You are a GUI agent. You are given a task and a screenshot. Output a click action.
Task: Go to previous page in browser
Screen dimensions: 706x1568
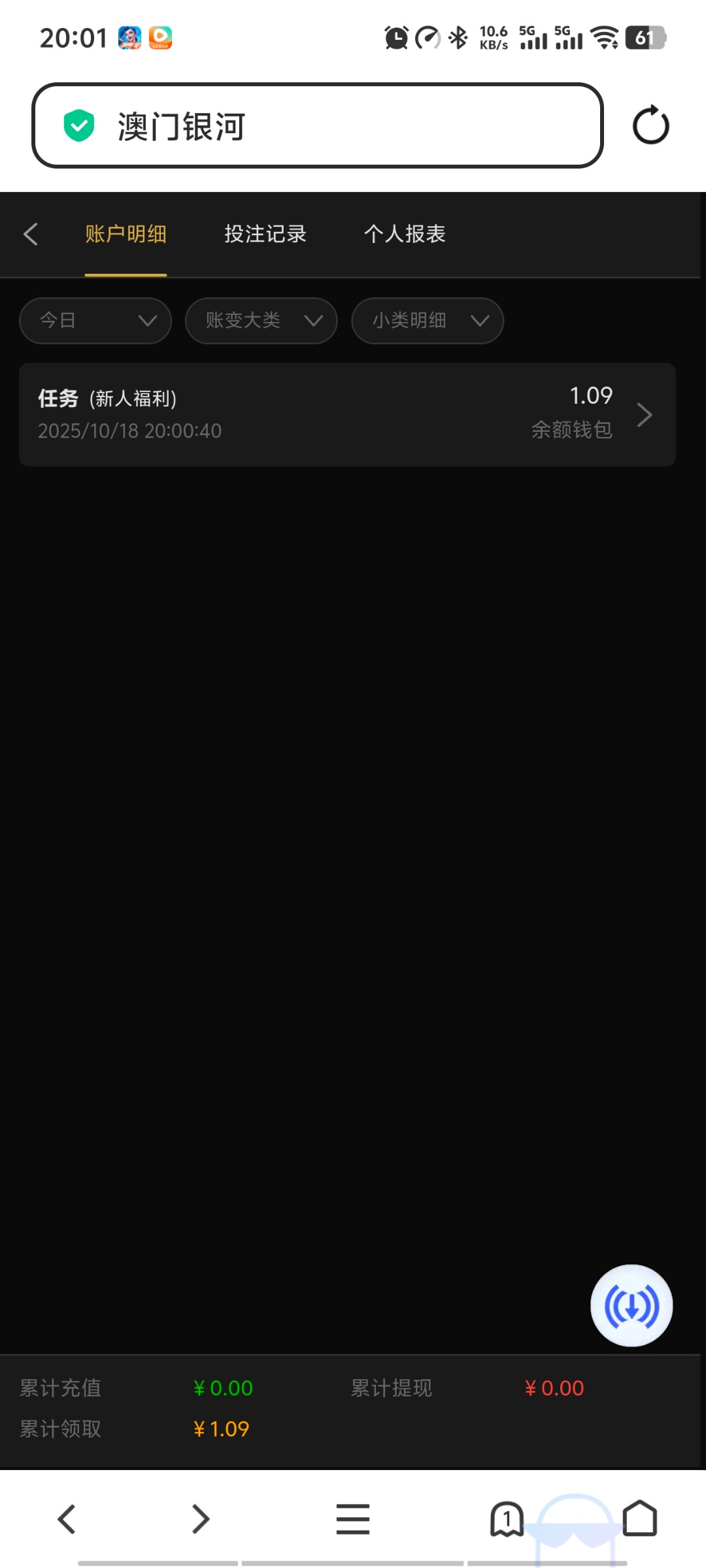coord(67,1518)
